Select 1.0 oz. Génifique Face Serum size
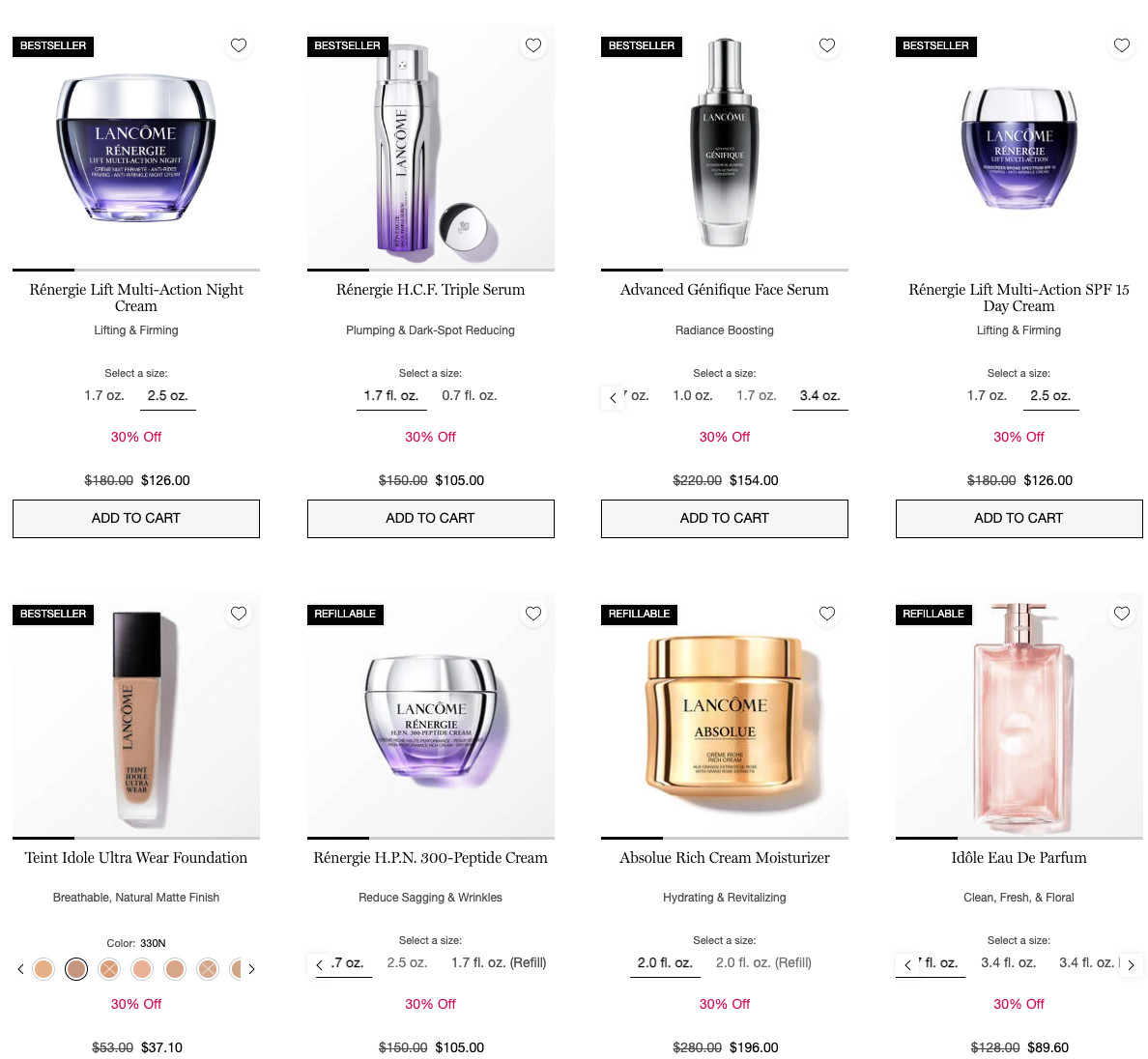Viewport: 1148px width, 1059px height. point(692,395)
